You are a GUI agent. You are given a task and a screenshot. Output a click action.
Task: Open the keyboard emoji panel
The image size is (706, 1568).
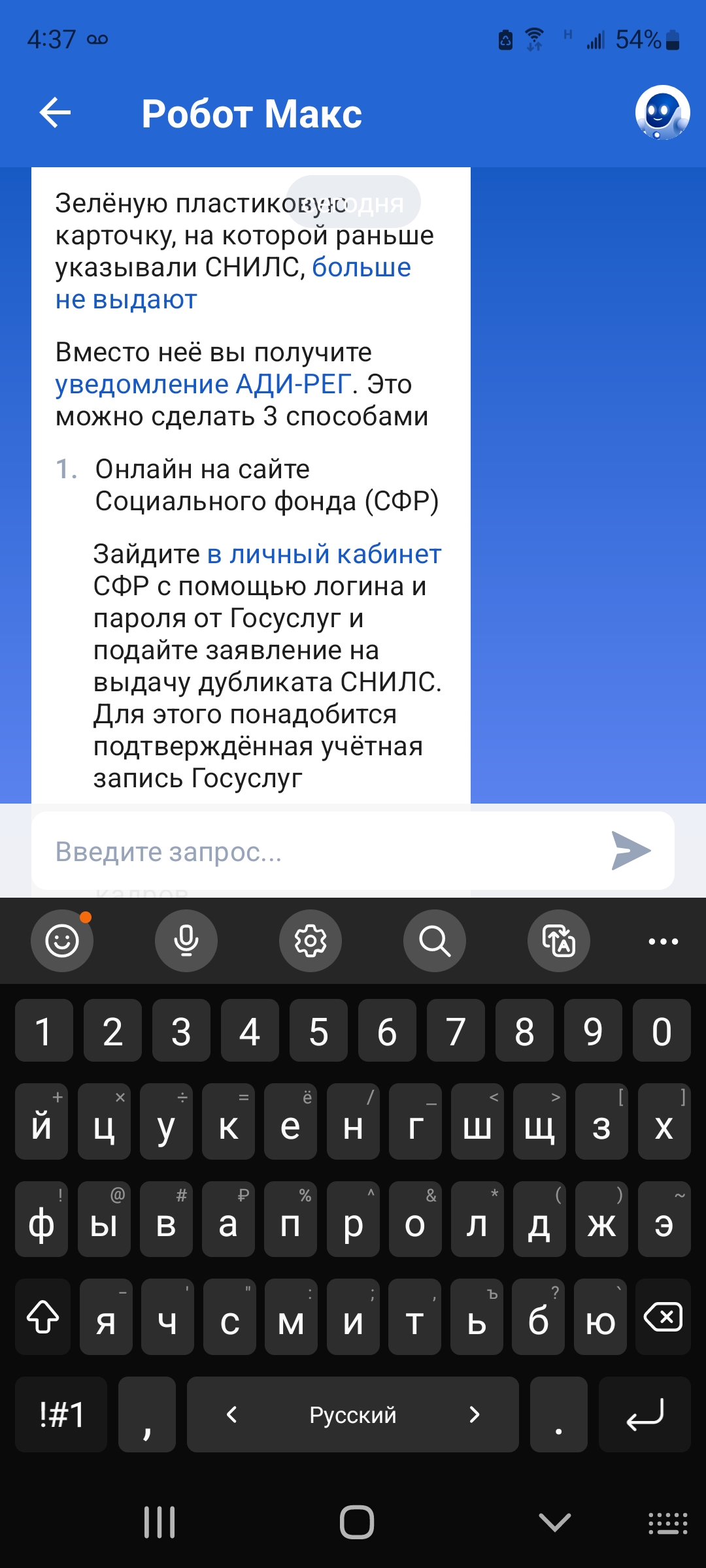(62, 941)
